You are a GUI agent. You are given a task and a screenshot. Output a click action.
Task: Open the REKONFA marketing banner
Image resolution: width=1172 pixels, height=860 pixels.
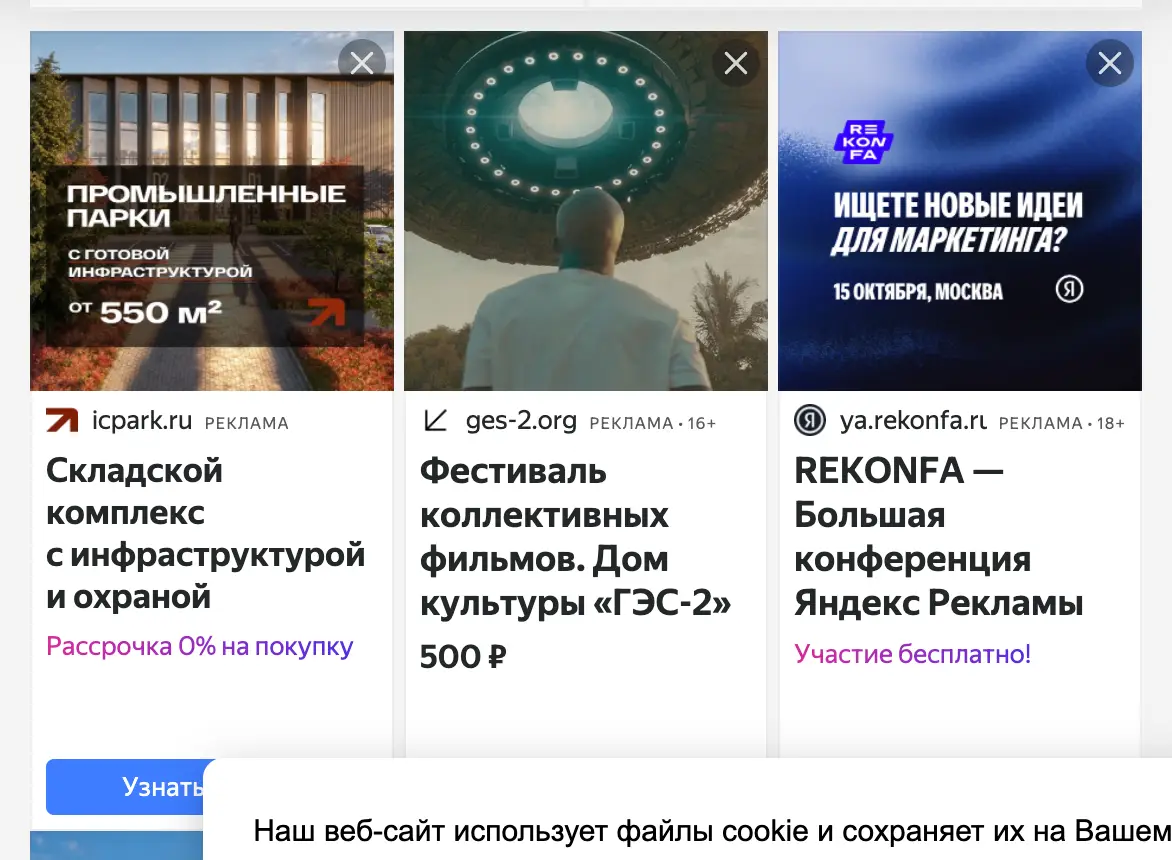[x=960, y=211]
